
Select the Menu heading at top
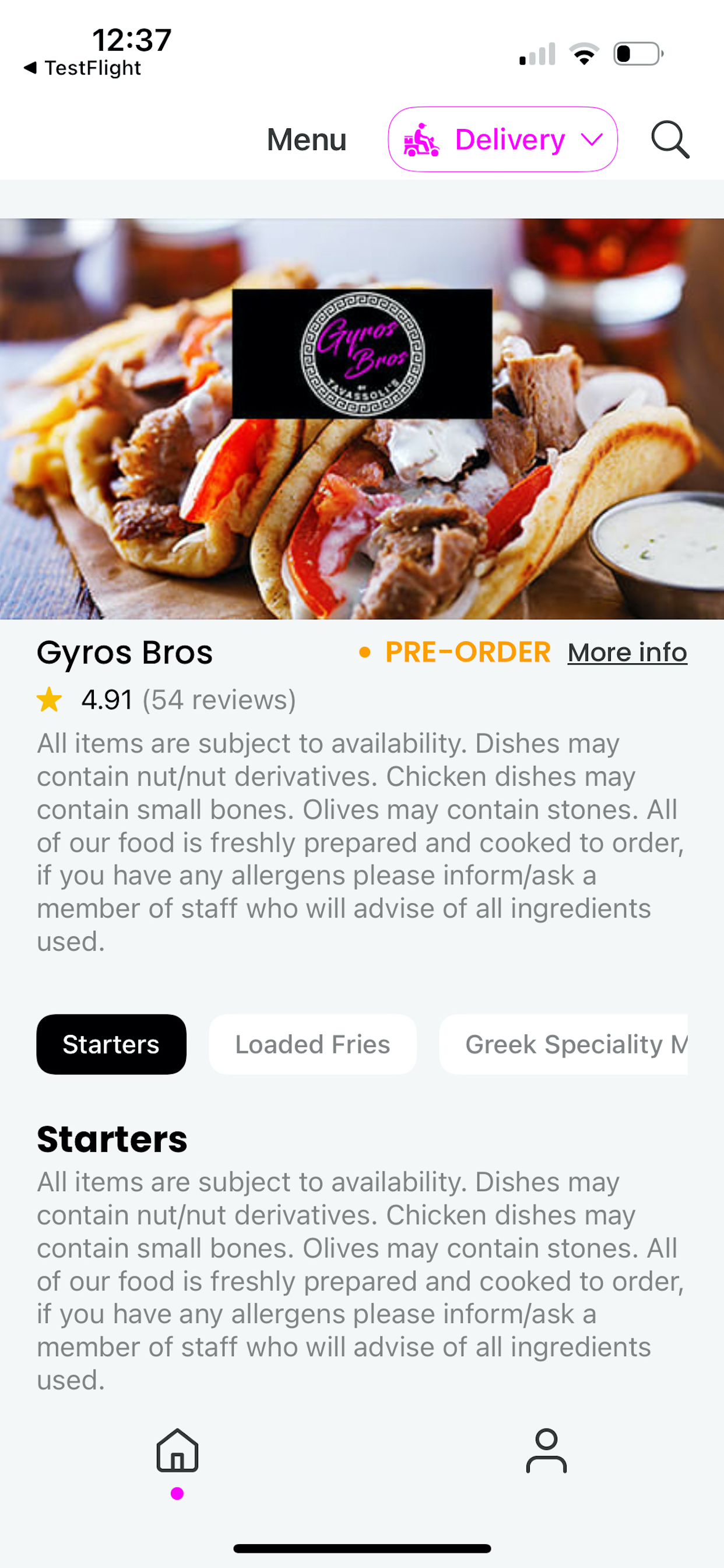point(306,139)
